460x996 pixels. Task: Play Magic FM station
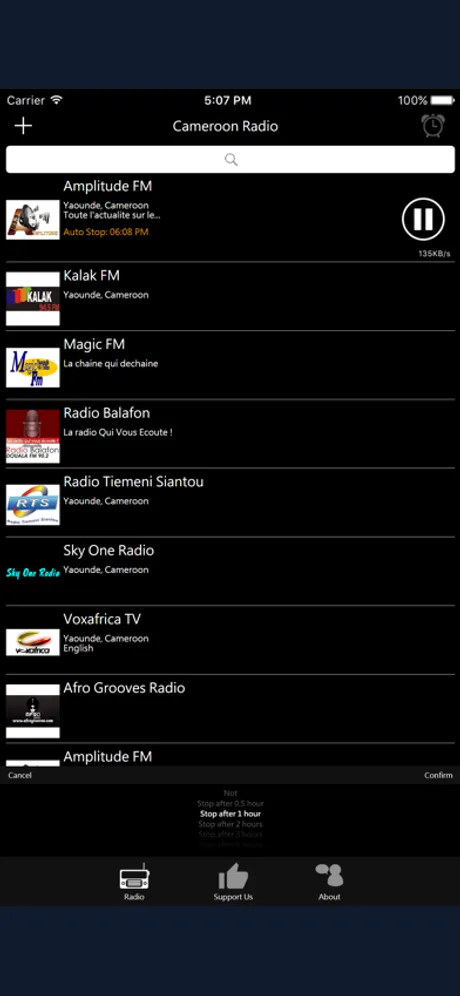pos(230,365)
